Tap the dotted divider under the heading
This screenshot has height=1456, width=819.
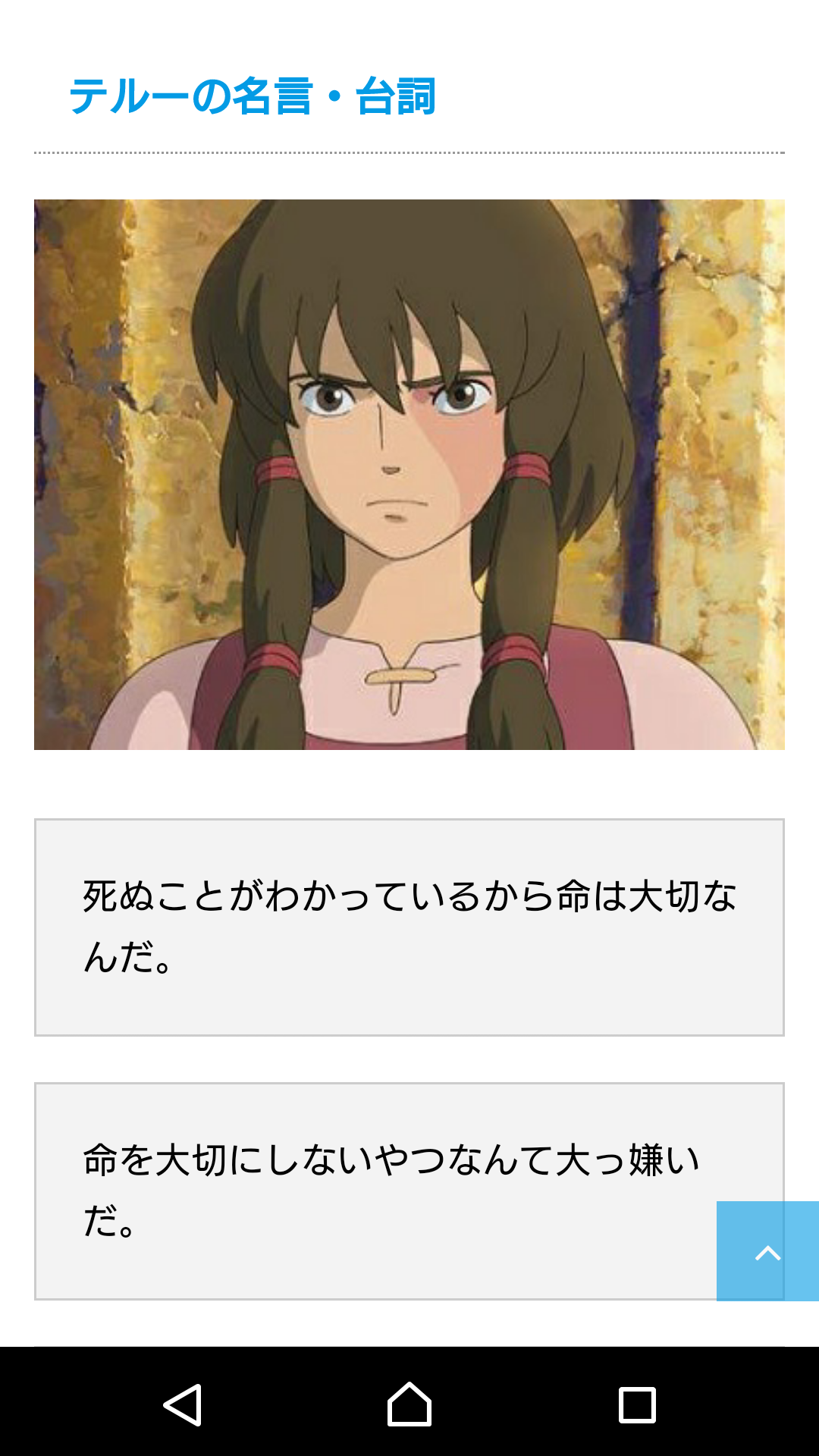click(x=409, y=151)
